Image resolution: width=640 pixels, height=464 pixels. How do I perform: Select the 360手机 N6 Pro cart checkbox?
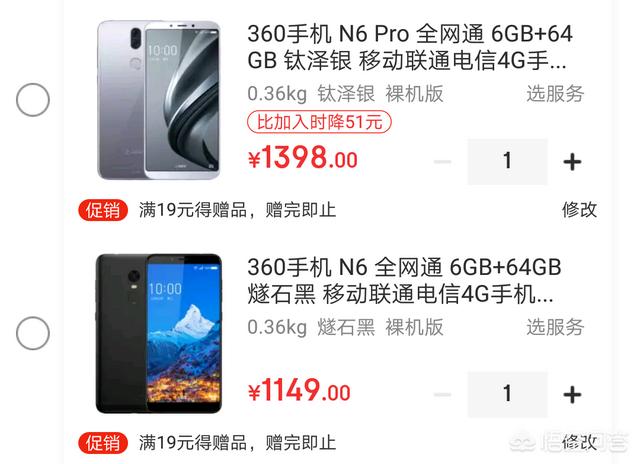click(33, 100)
